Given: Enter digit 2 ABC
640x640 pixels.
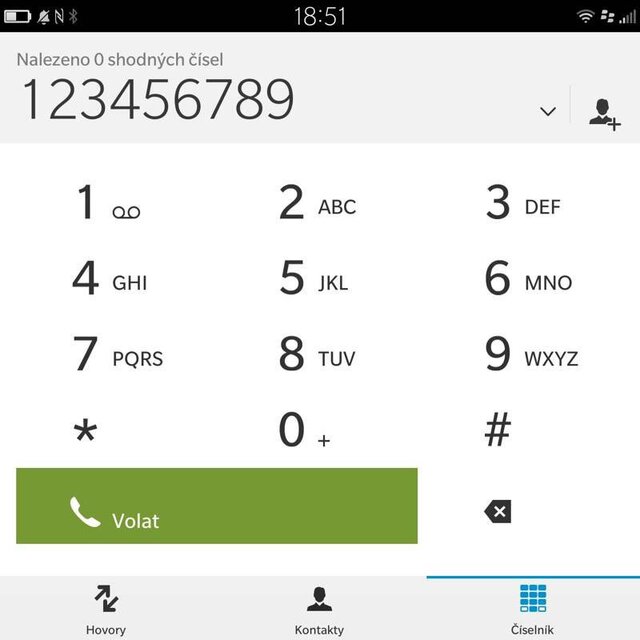Looking at the screenshot, I should tap(317, 204).
